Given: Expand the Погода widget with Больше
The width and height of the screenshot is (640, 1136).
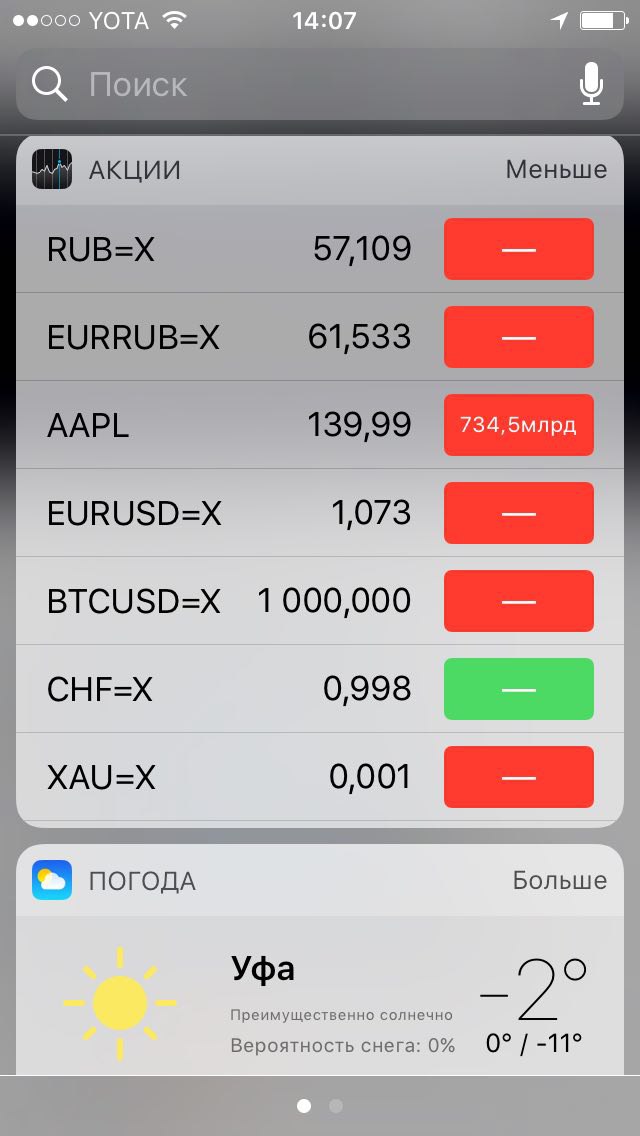Looking at the screenshot, I should (560, 880).
